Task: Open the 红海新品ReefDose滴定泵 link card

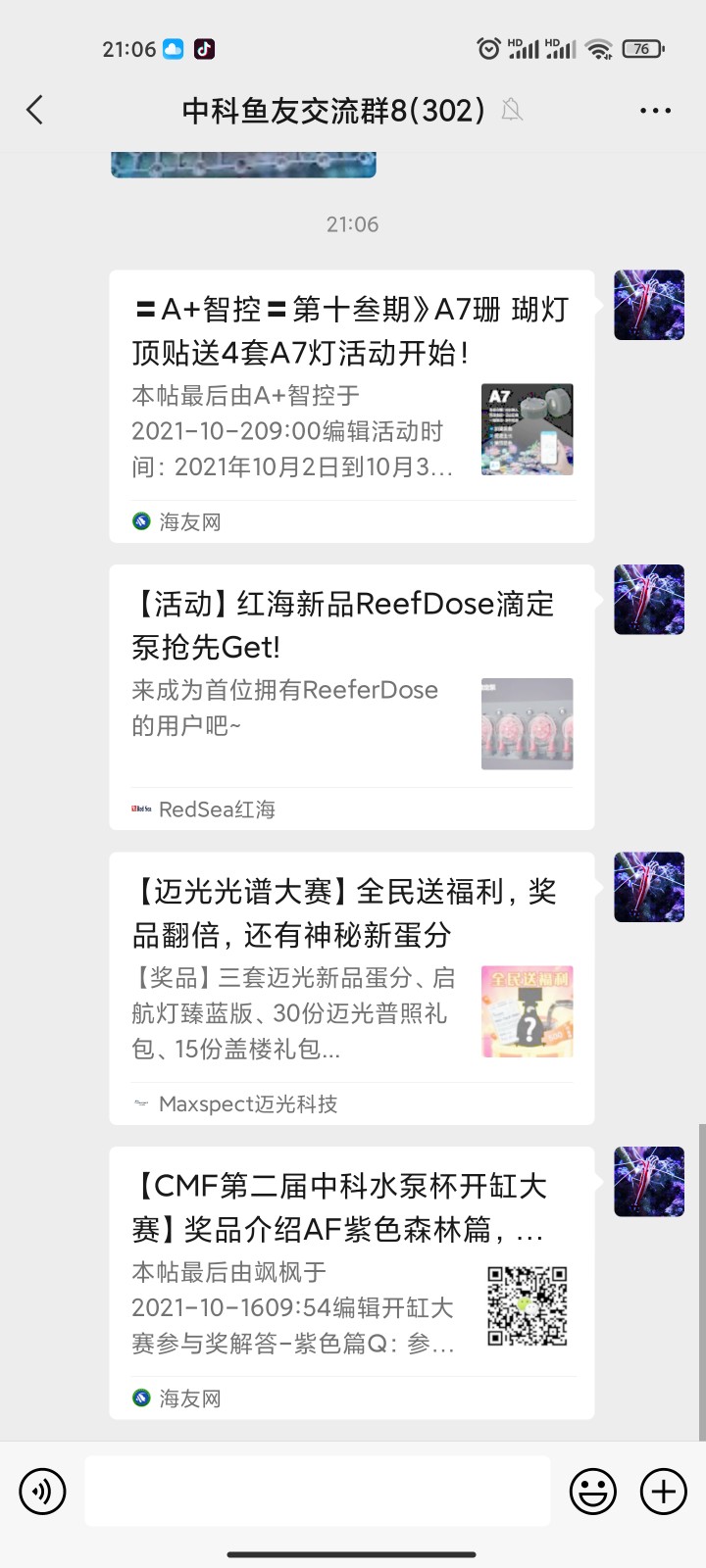Action: (351, 696)
